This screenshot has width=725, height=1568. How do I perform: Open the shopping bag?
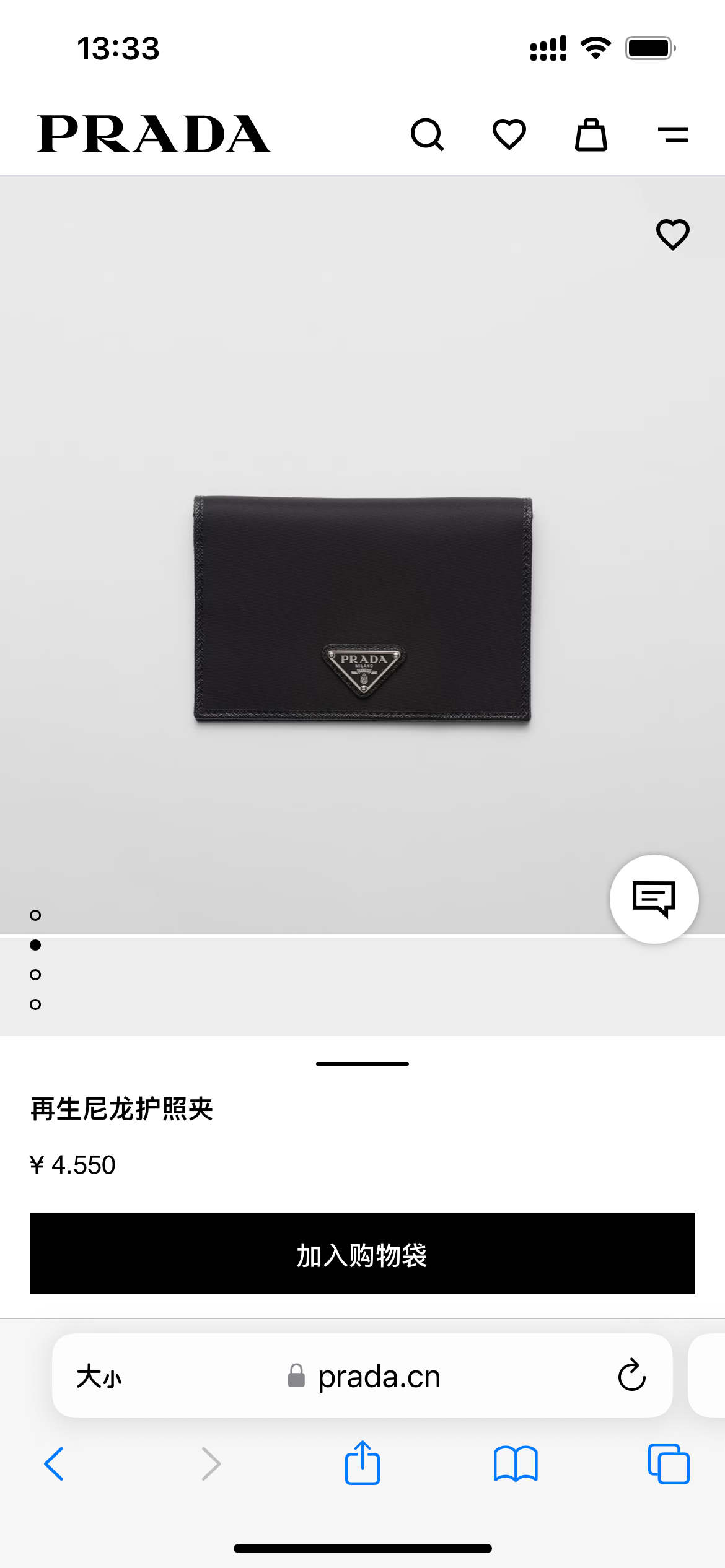pyautogui.click(x=591, y=134)
